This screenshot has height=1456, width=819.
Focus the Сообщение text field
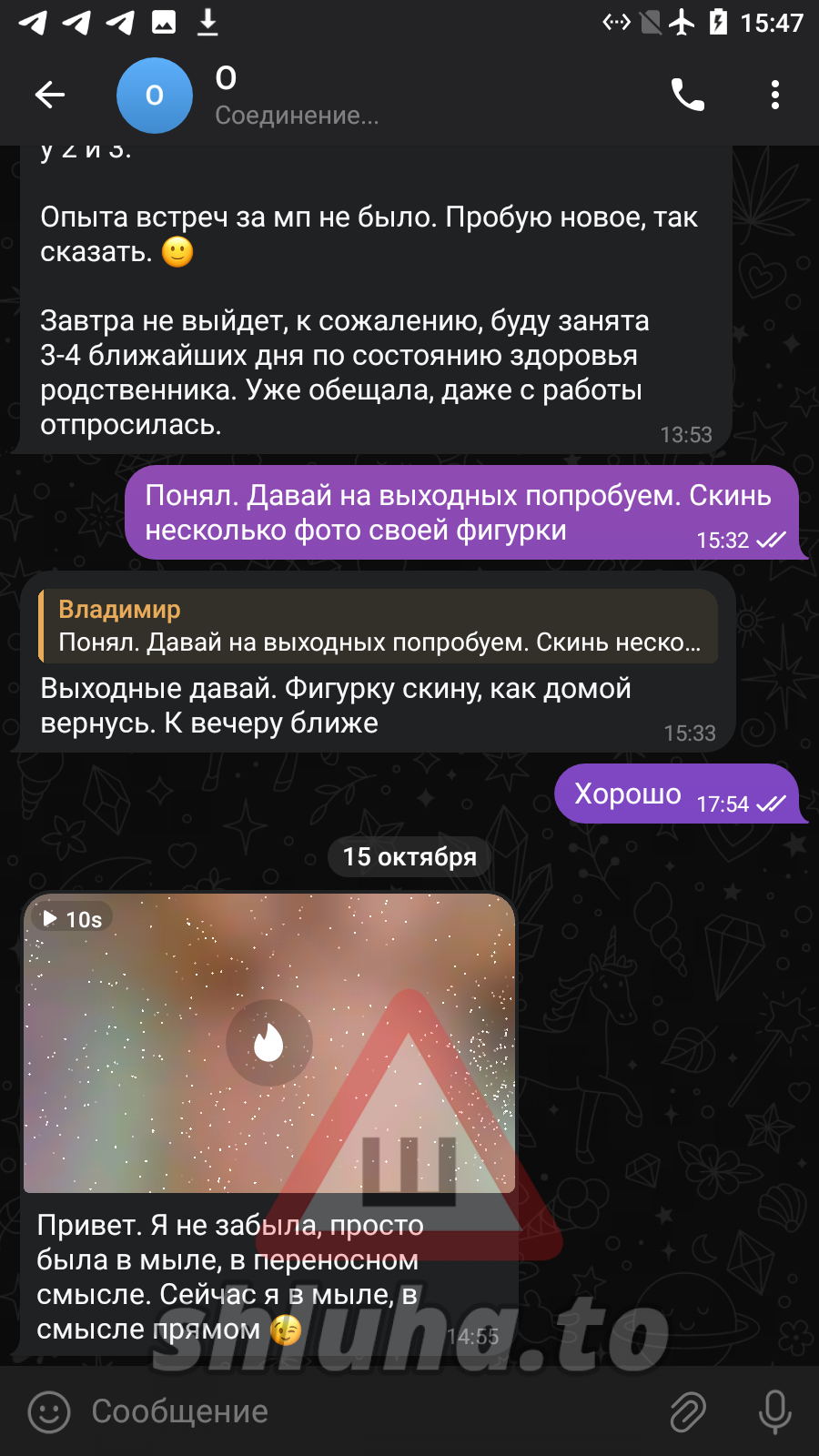(364, 1411)
